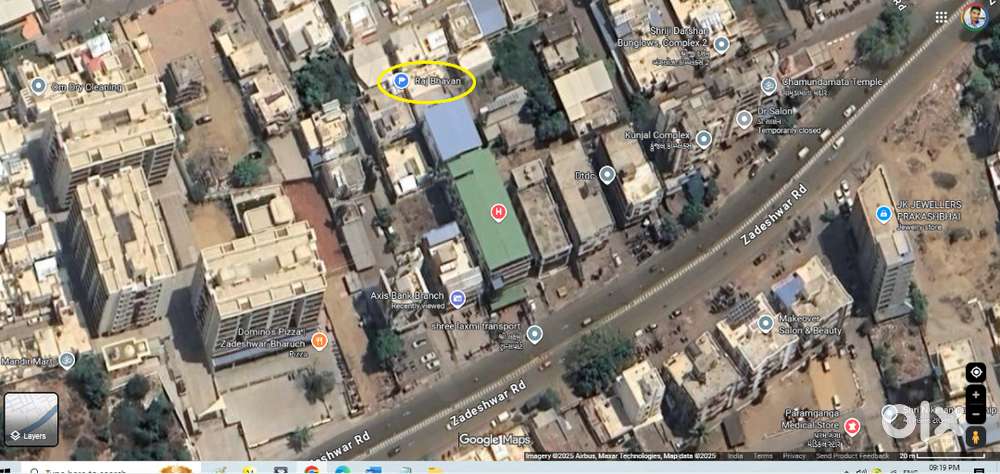Open Street View pegman
This screenshot has width=1000, height=474.
tap(976, 437)
